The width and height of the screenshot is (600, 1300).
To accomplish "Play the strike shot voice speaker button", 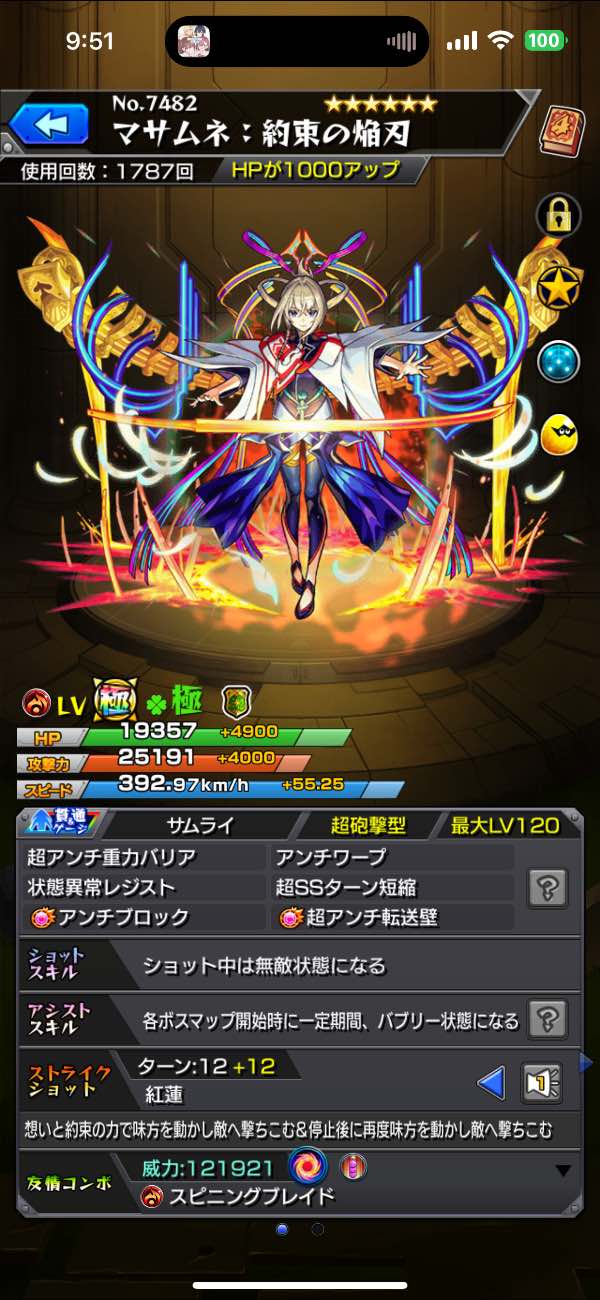I will (542, 1082).
